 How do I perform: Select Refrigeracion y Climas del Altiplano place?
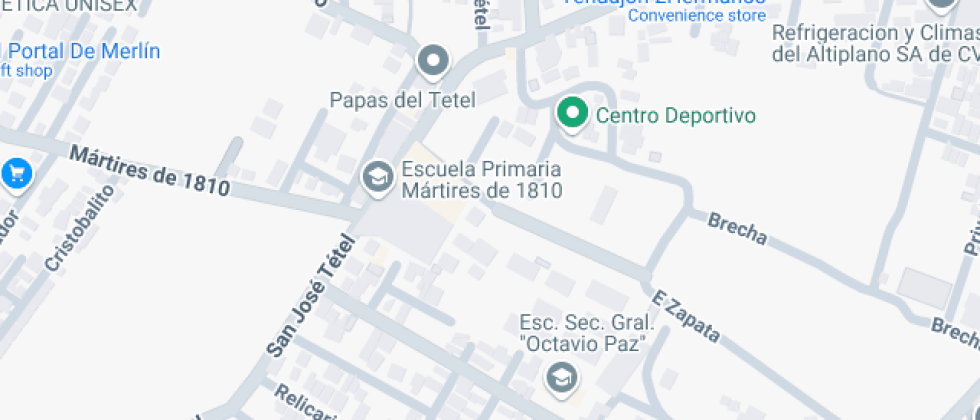pyautogui.click(x=874, y=43)
